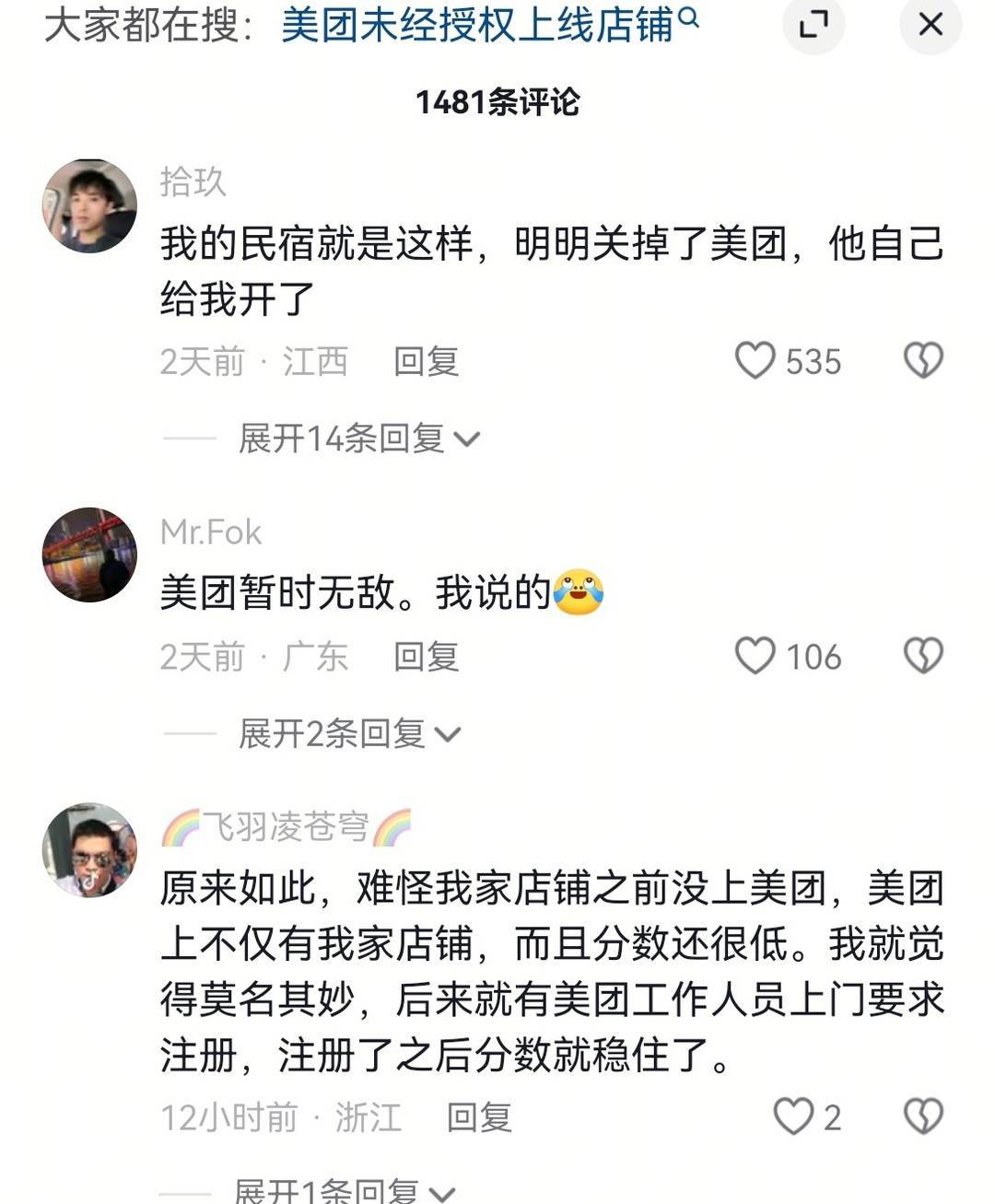This screenshot has height=1204, width=995.
Task: Like 拾玖's comment with 535 likes
Action: (x=755, y=360)
